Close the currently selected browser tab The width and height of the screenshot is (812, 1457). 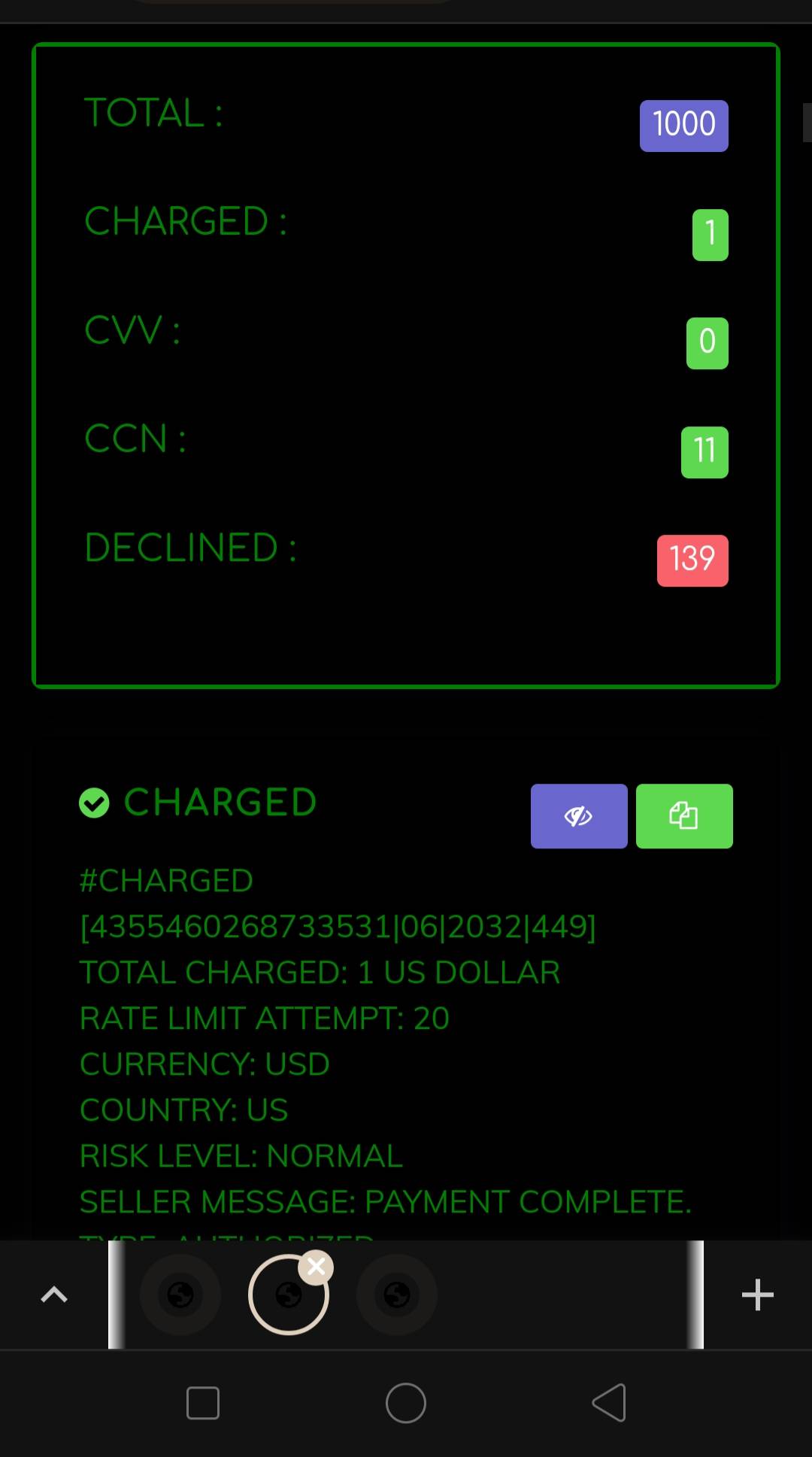coord(317,1267)
